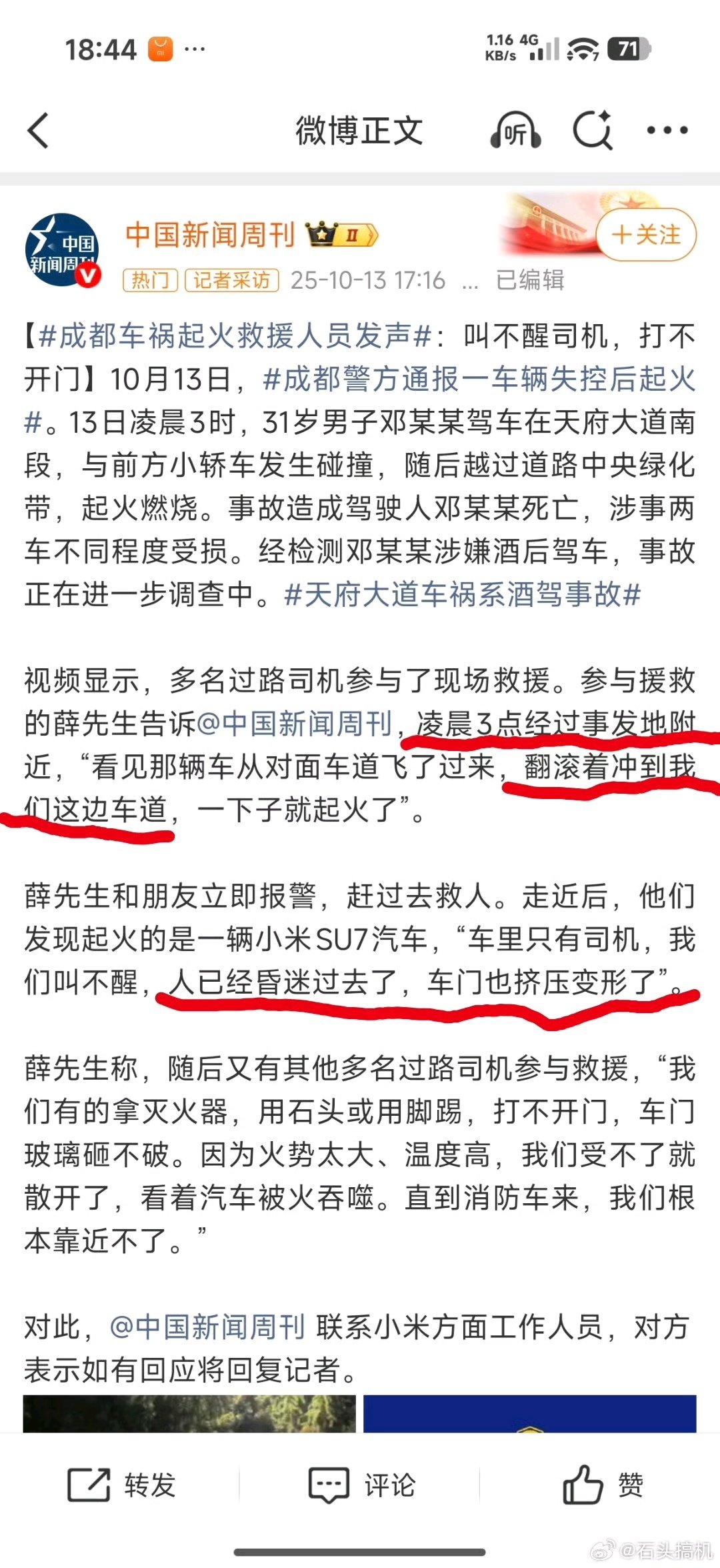The image size is (720, 1568).
Task: Listen to the post with the headphone icon
Action: [x=515, y=131]
